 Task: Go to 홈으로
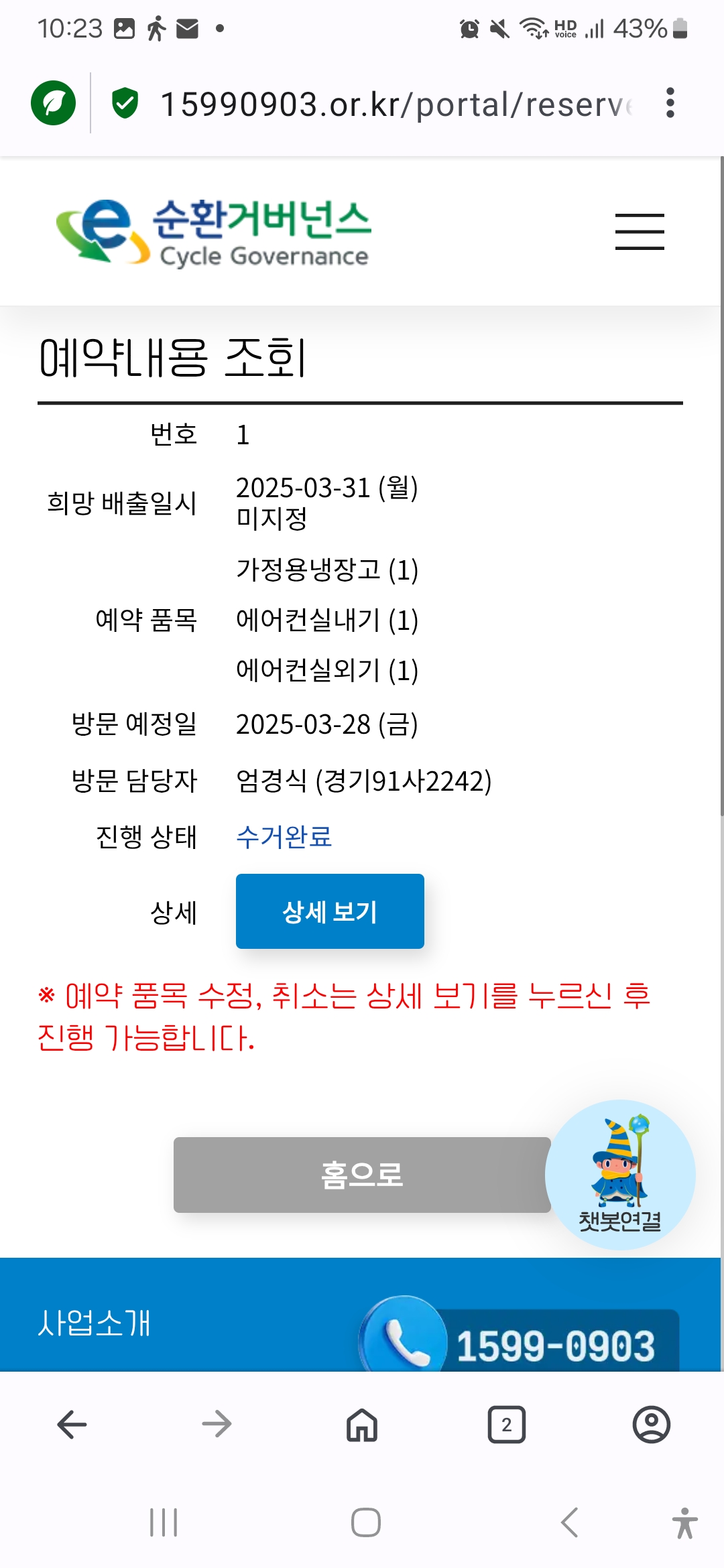click(362, 1175)
